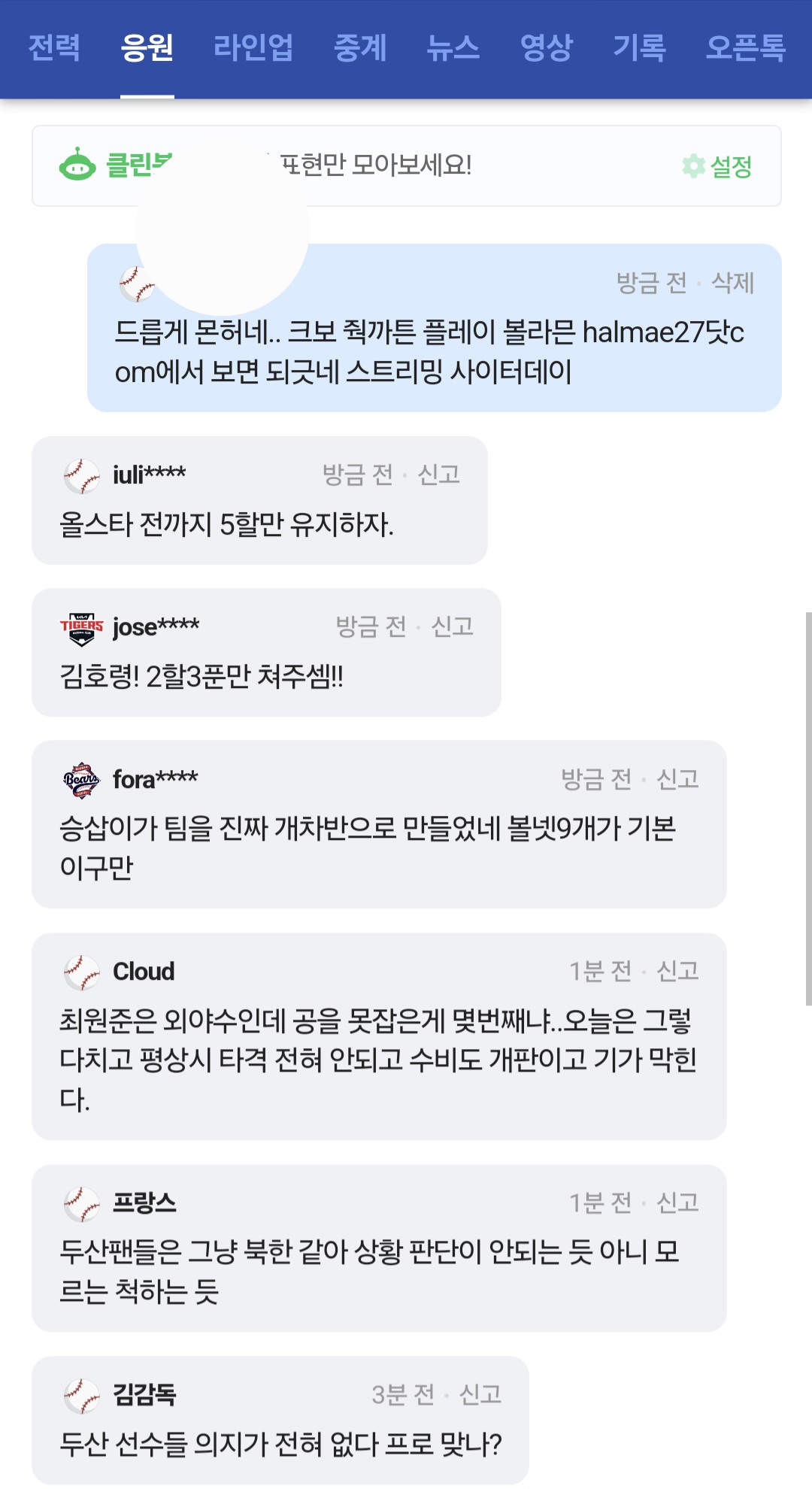Report Cloud's comment with 신고

coord(677,972)
